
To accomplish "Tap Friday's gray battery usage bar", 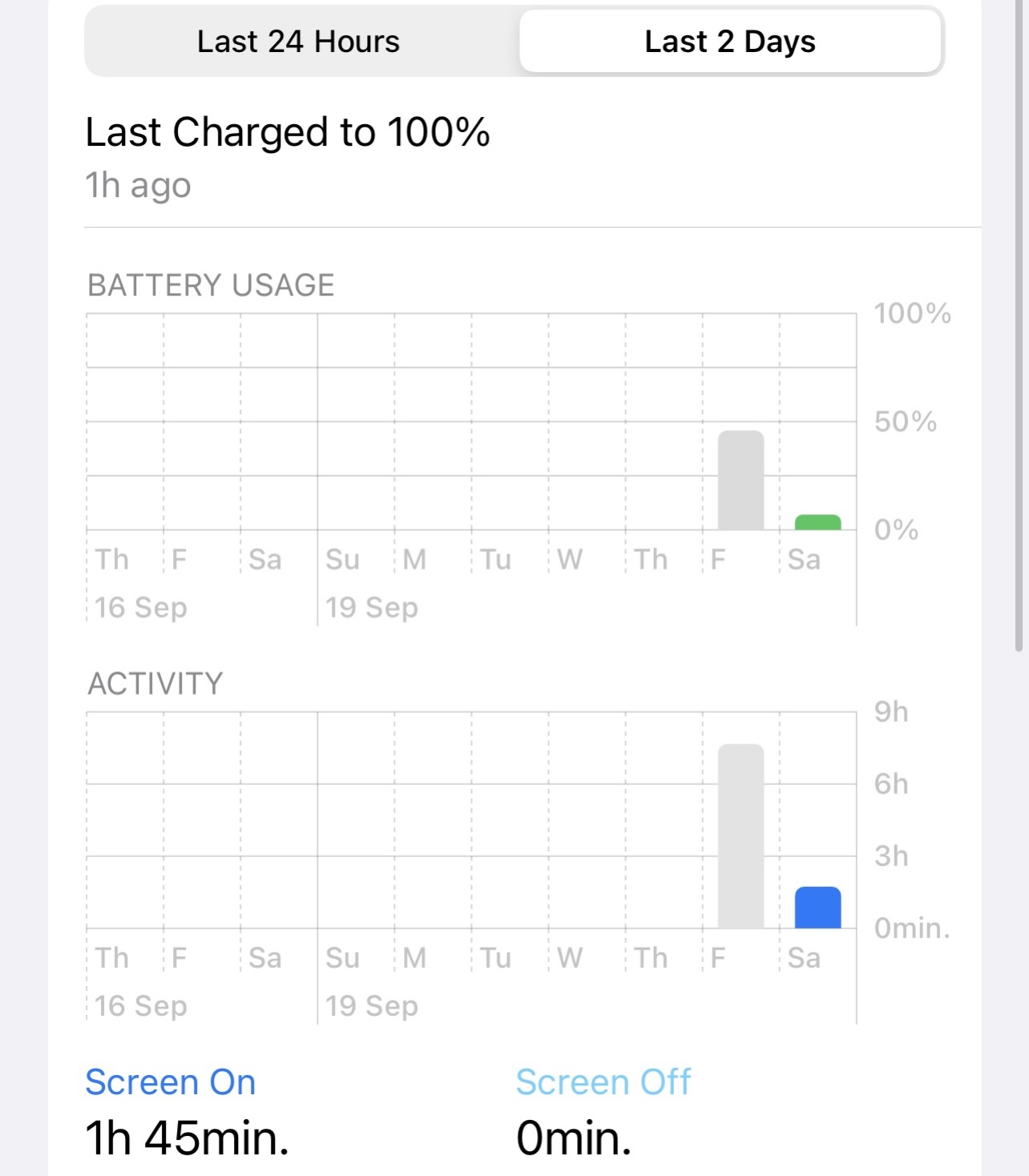I will click(x=740, y=481).
